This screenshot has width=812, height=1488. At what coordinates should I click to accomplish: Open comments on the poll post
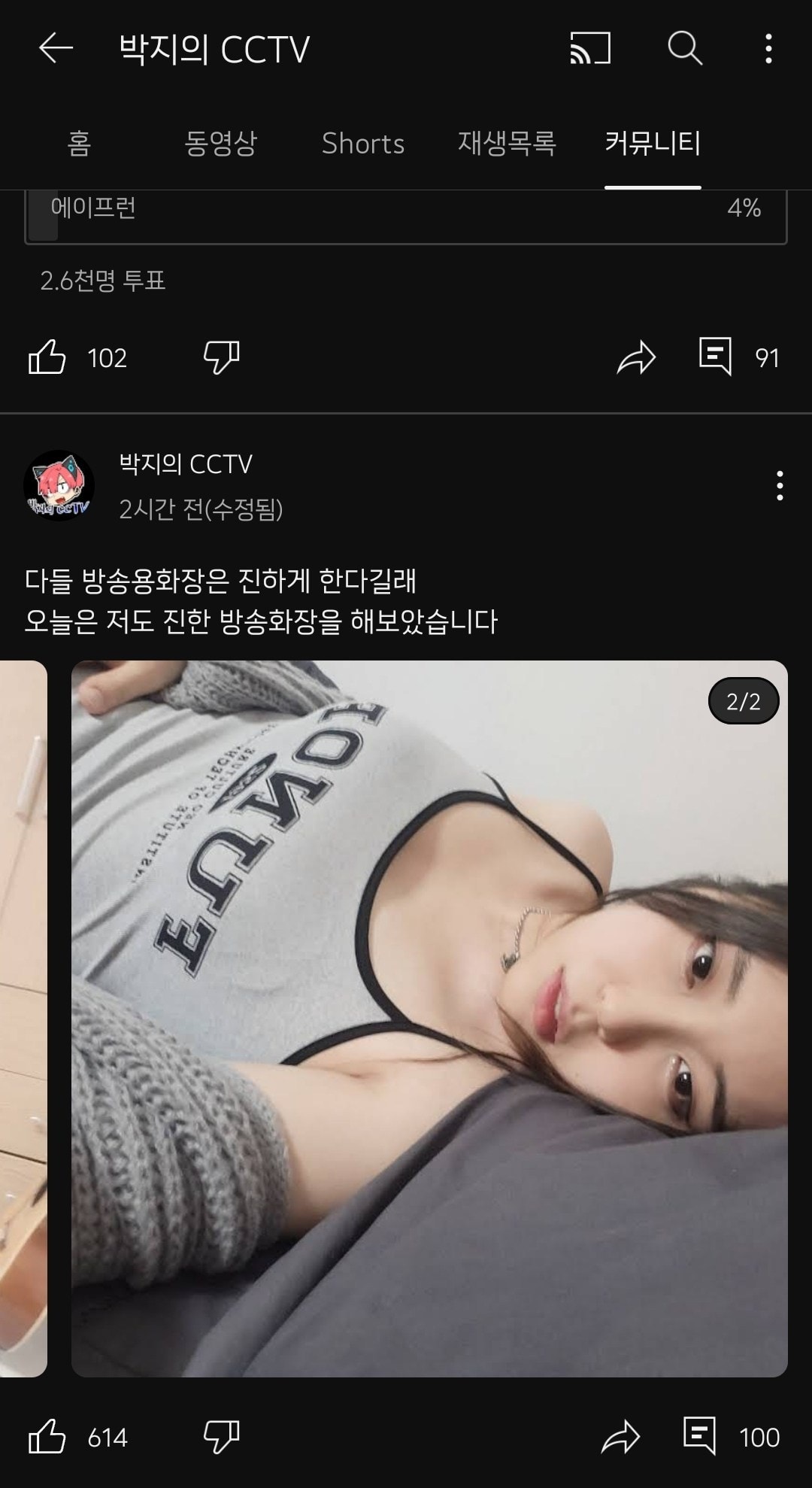pyautogui.click(x=717, y=358)
